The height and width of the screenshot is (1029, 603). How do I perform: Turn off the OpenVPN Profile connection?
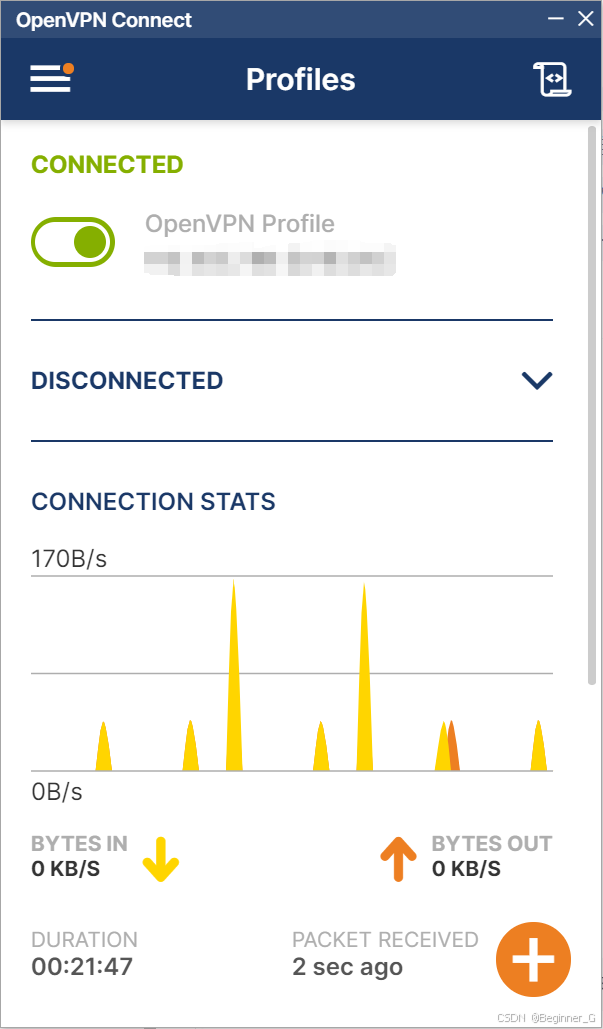[x=73, y=242]
